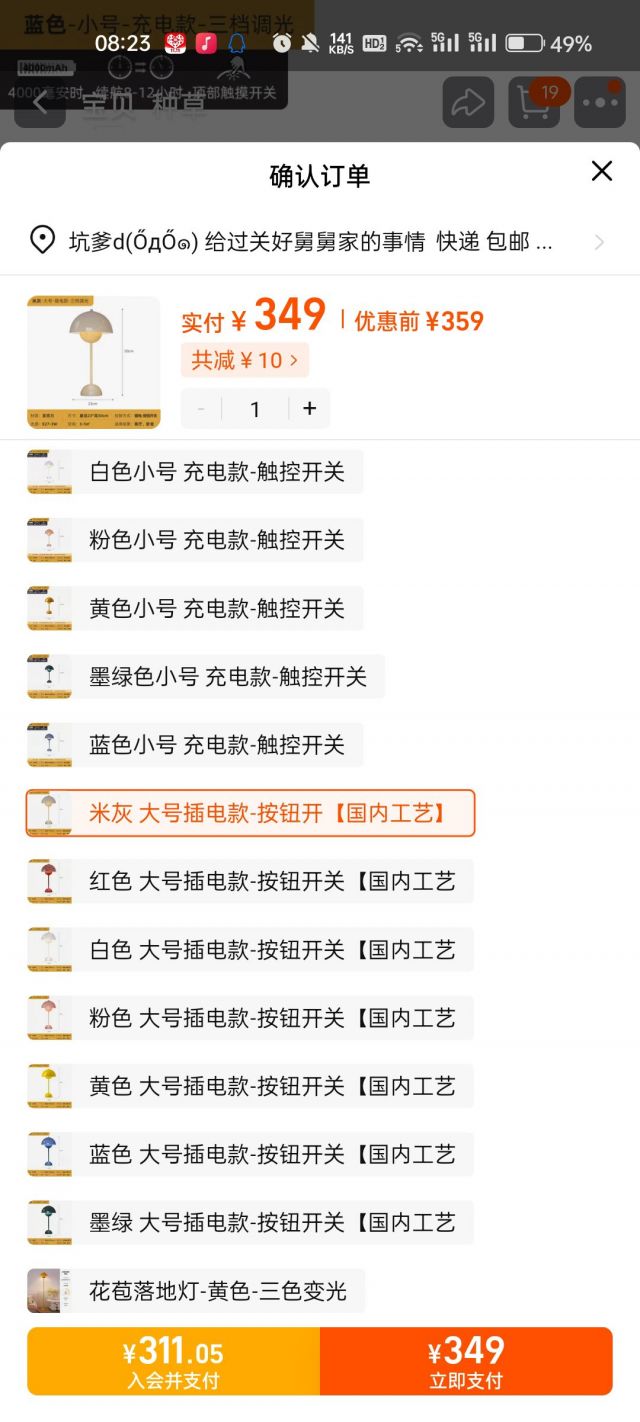Image resolution: width=640 pixels, height=1422 pixels.
Task: Tap 入会并支付 for ¥311.05
Action: (173, 1361)
